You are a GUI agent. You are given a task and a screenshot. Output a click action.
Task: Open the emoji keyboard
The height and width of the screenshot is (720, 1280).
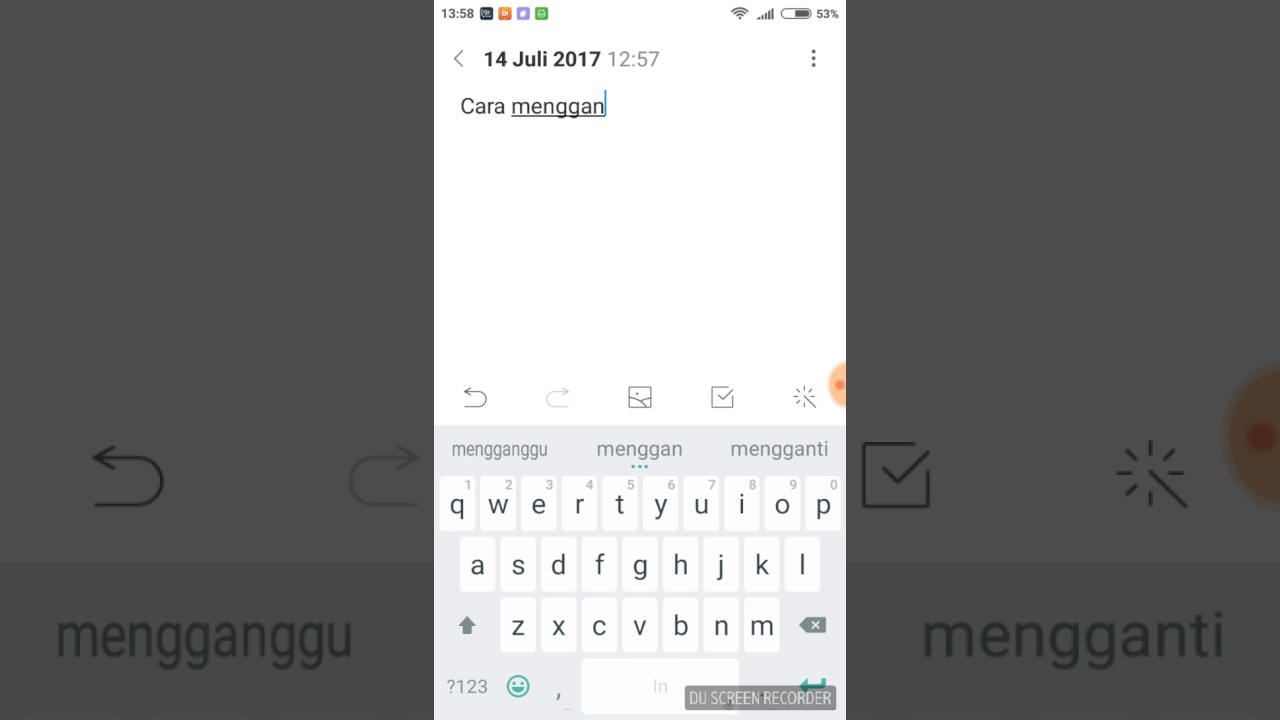[518, 686]
